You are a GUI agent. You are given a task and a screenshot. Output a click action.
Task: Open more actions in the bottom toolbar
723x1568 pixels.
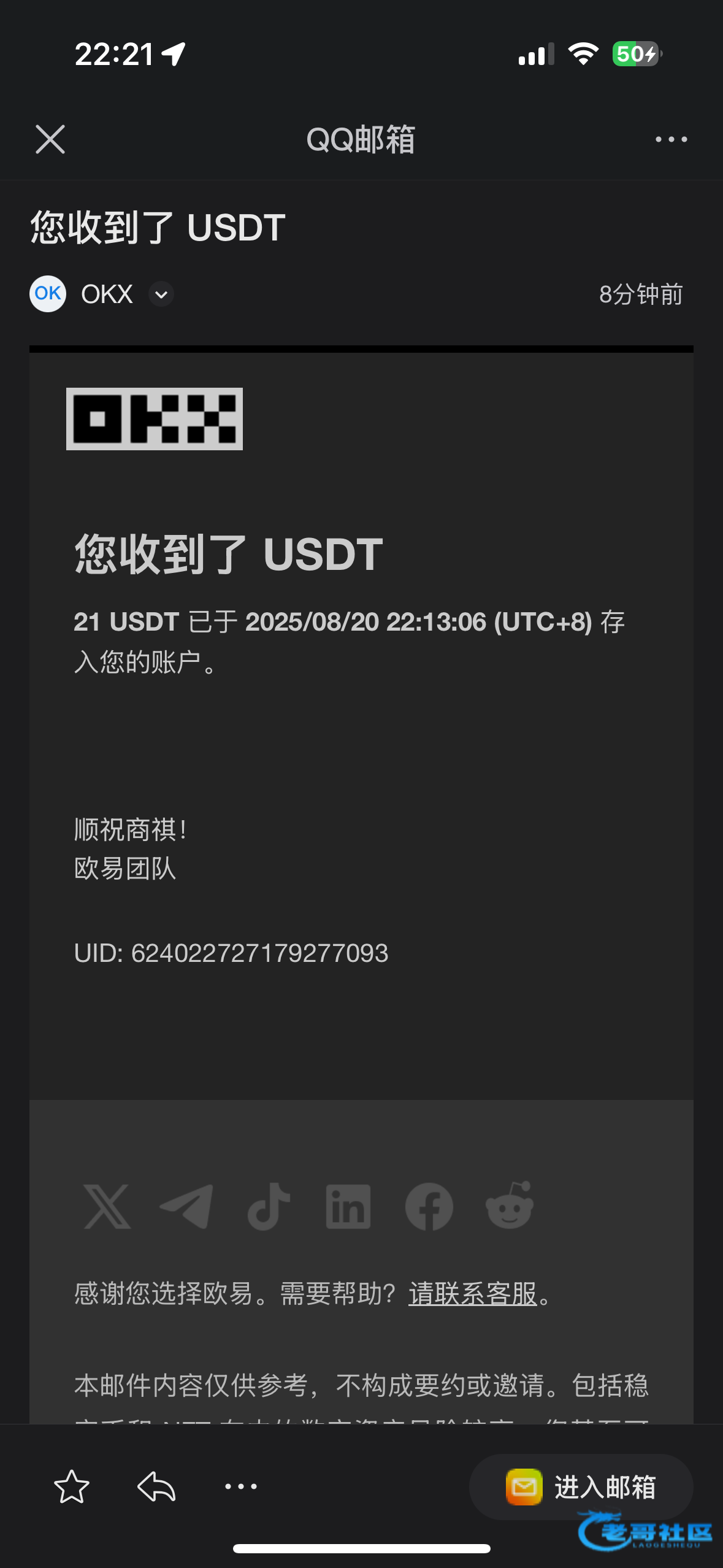(x=241, y=1487)
